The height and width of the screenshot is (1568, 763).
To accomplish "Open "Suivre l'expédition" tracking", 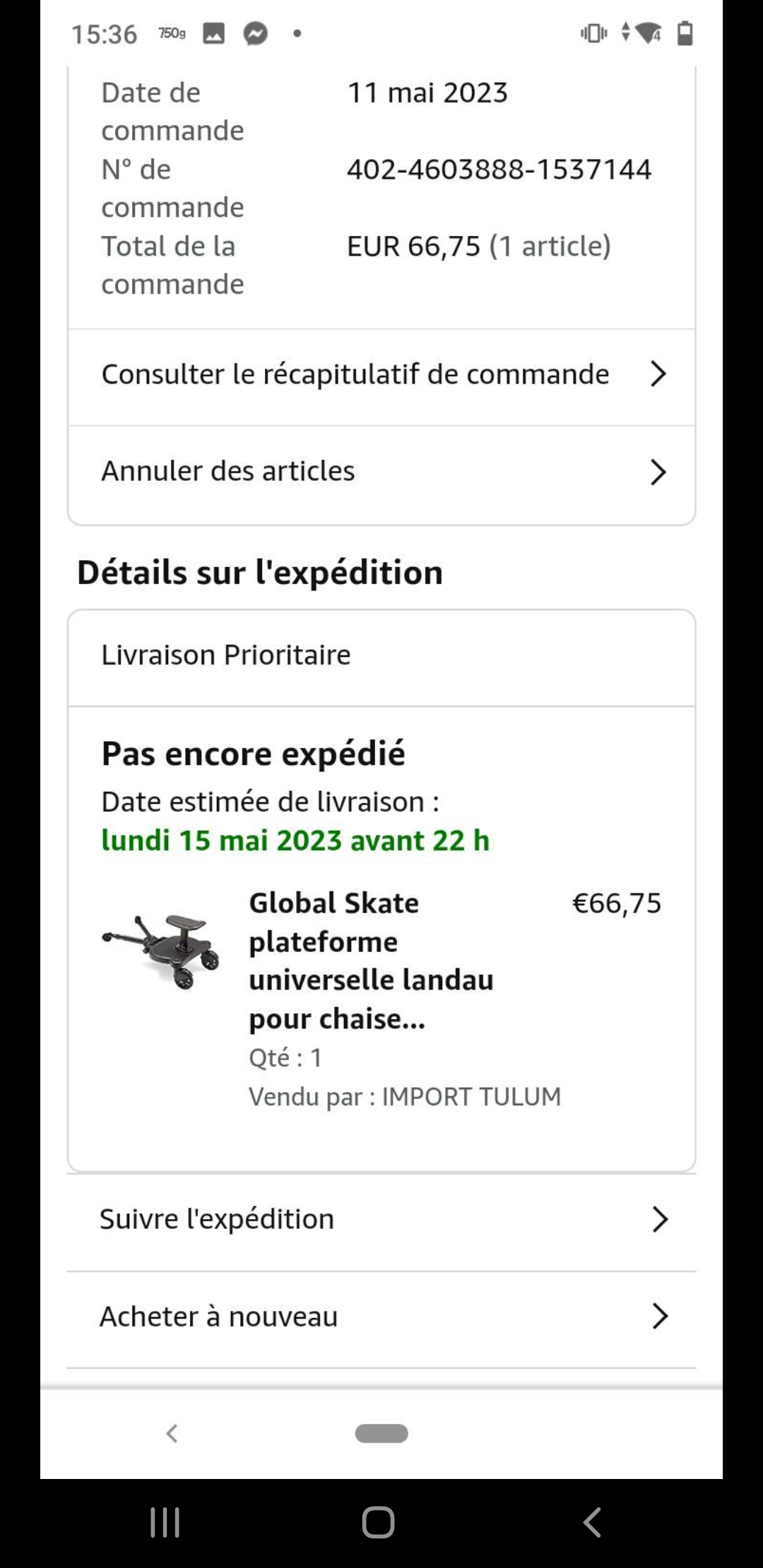I will coord(381,1220).
